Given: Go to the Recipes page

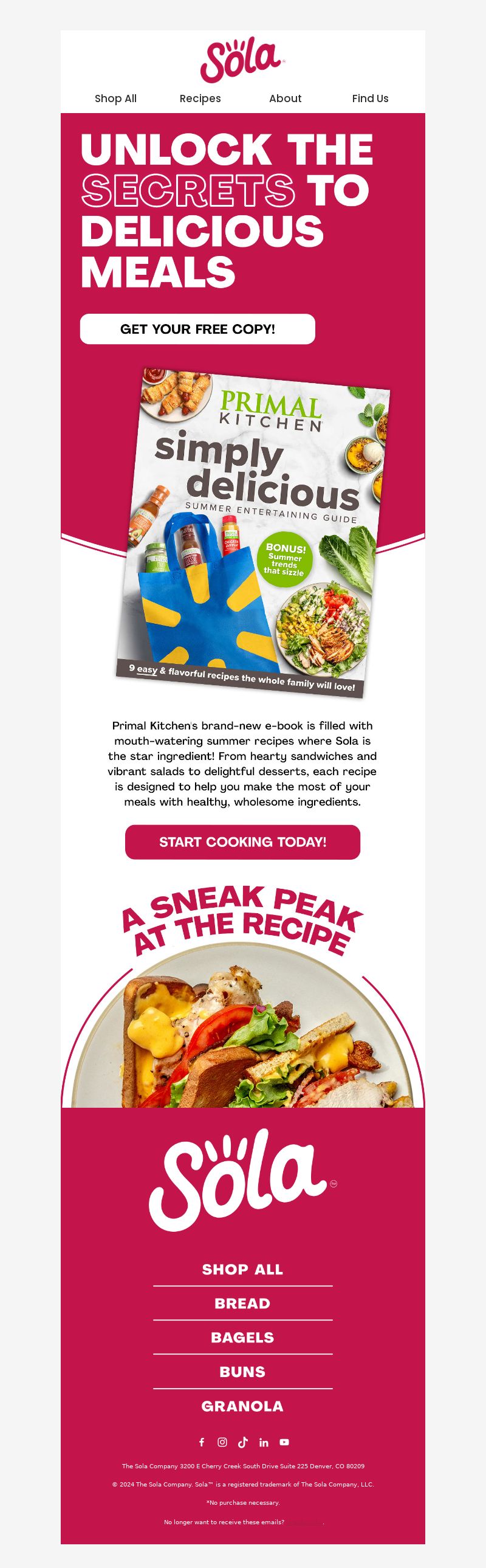Looking at the screenshot, I should [x=200, y=98].
